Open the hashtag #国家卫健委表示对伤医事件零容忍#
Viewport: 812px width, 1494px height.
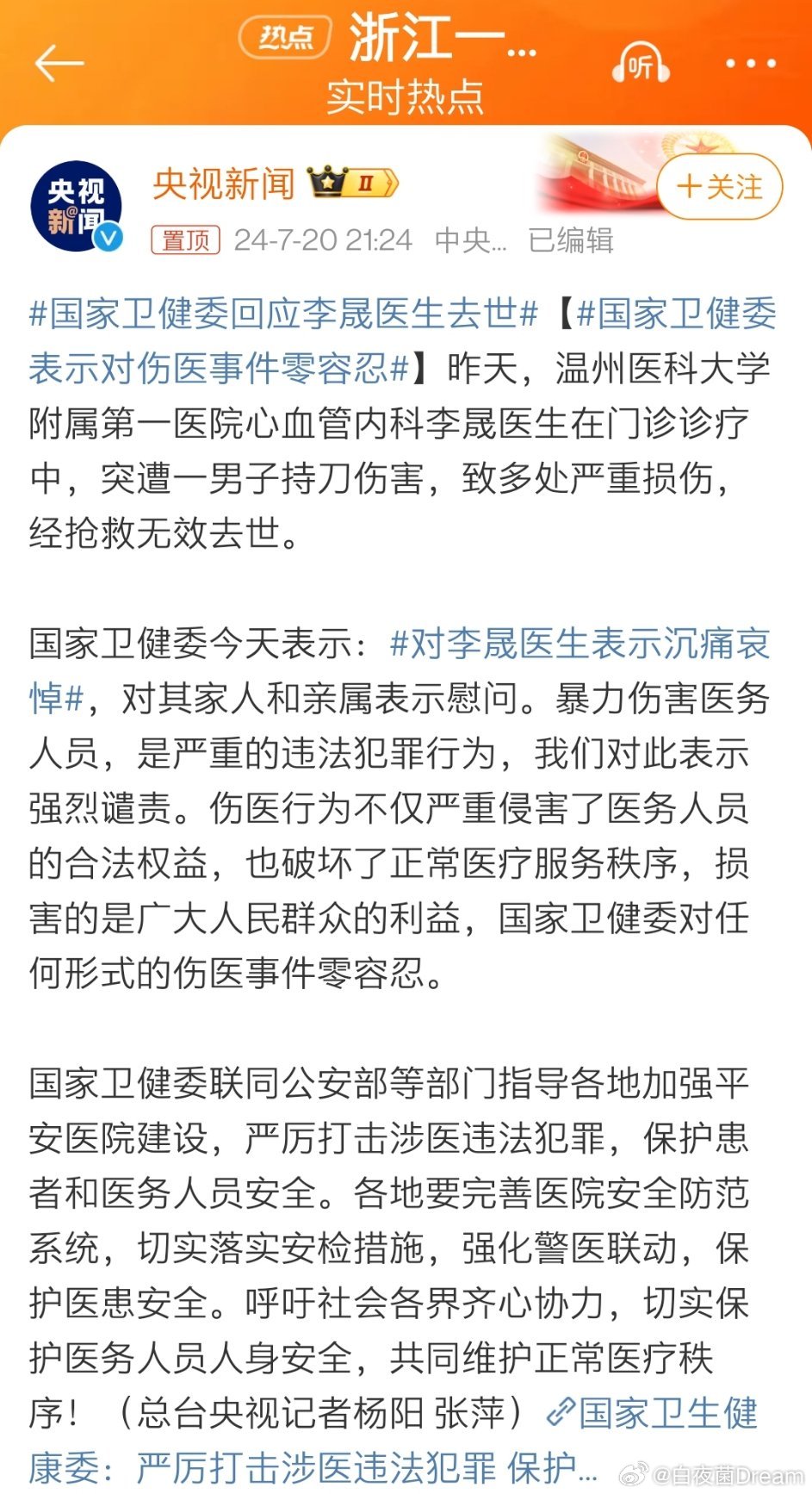[403, 340]
